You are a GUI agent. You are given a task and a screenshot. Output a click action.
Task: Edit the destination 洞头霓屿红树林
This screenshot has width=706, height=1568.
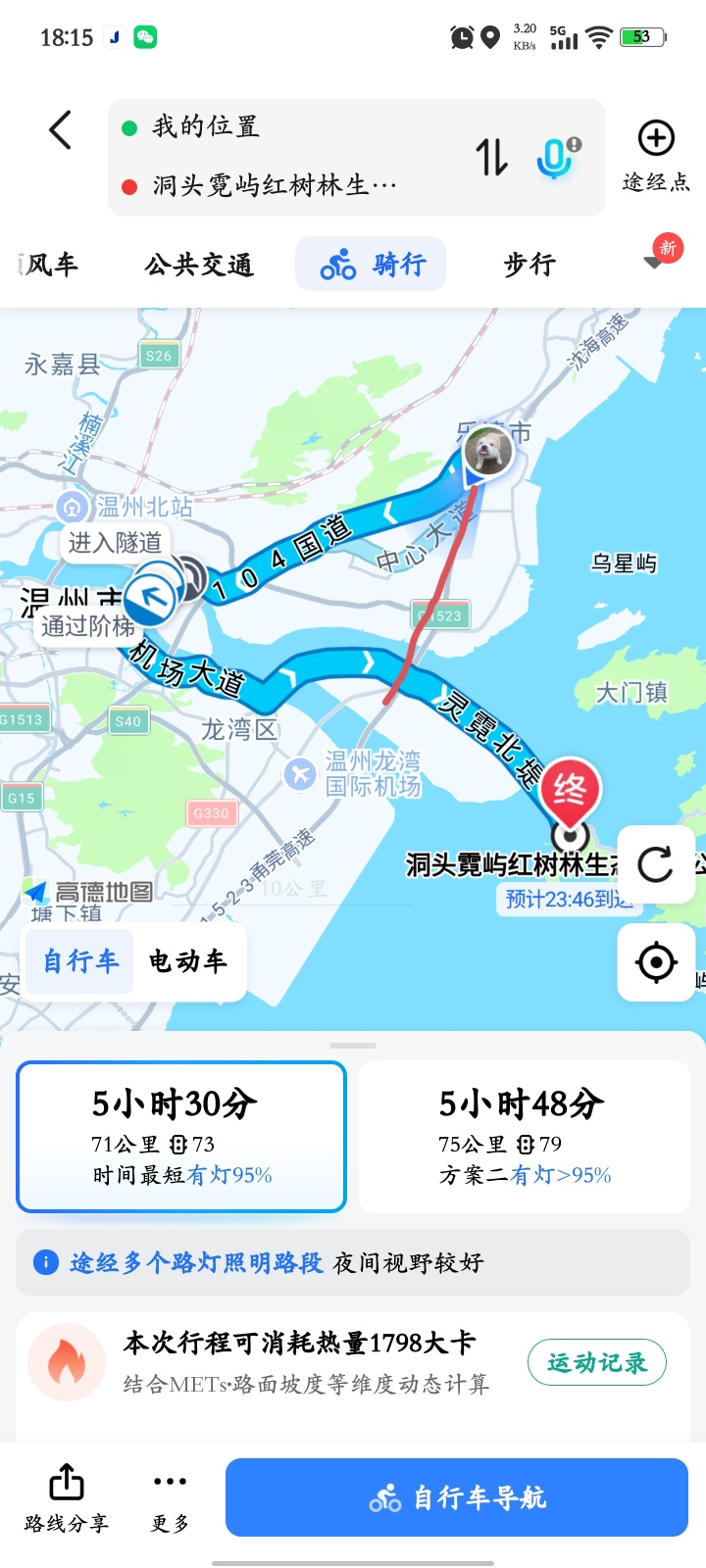click(275, 185)
